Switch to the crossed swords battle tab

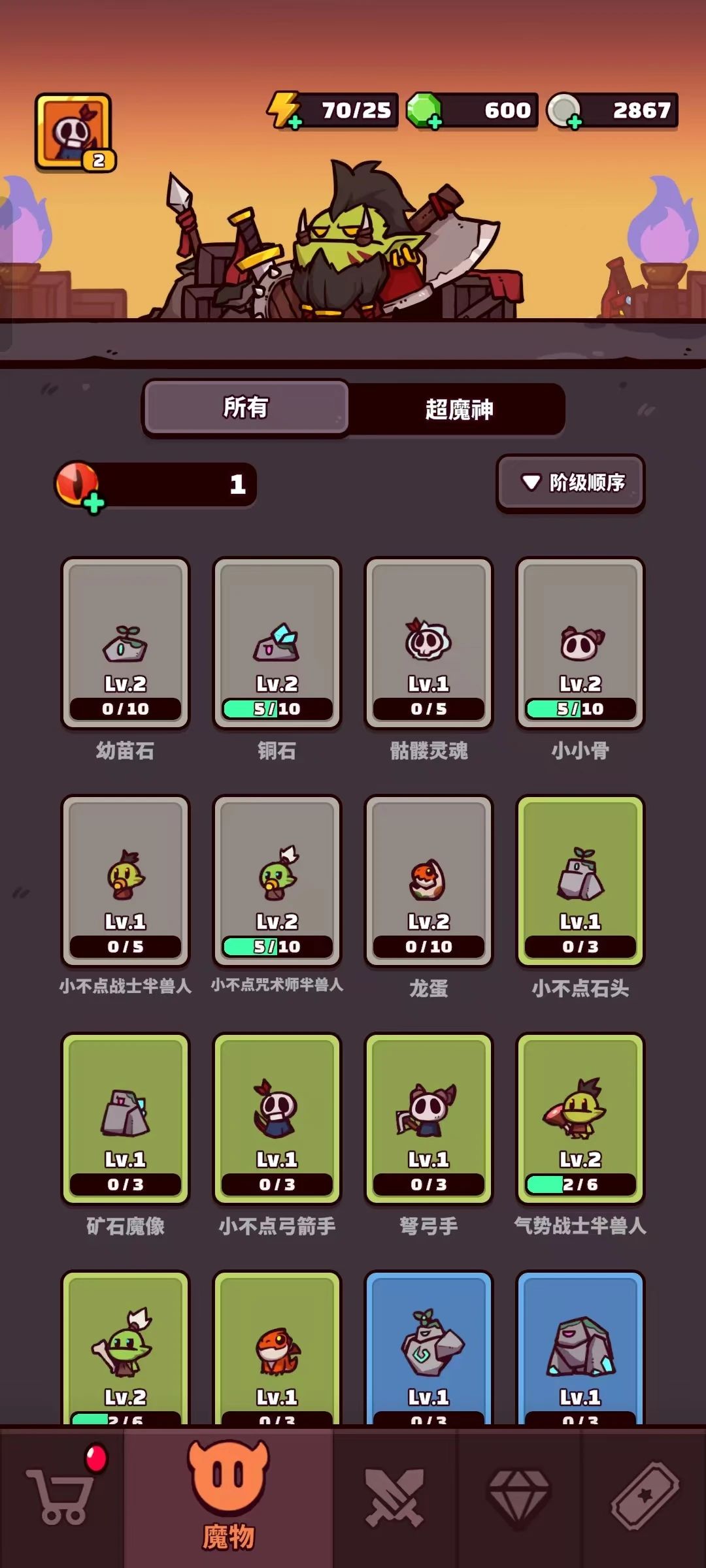pyautogui.click(x=395, y=1496)
